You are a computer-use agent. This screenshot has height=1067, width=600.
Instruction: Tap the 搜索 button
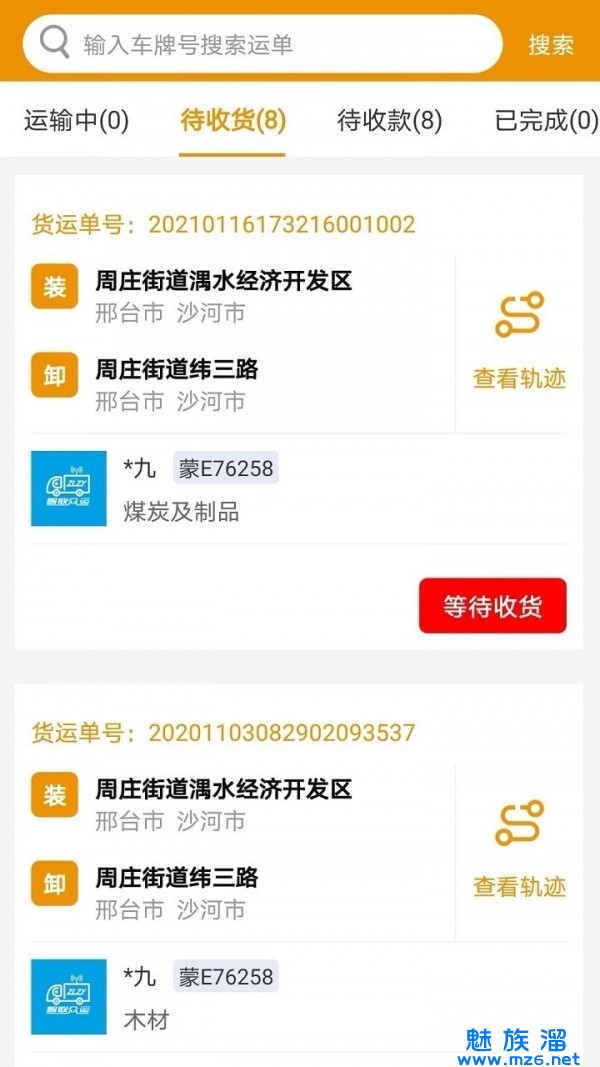click(551, 45)
